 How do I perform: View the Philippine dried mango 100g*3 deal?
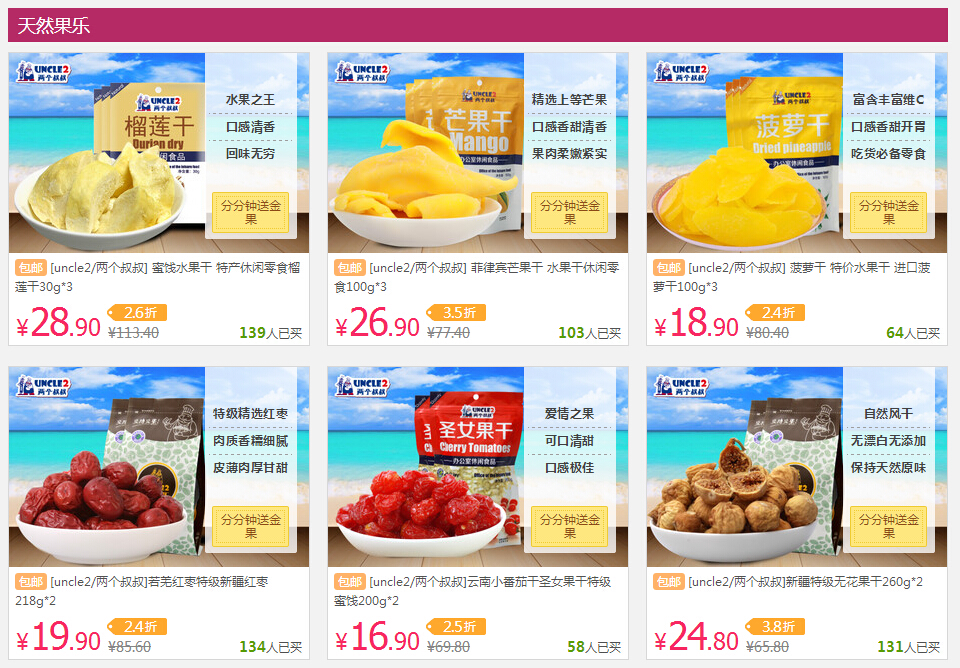pos(477,153)
